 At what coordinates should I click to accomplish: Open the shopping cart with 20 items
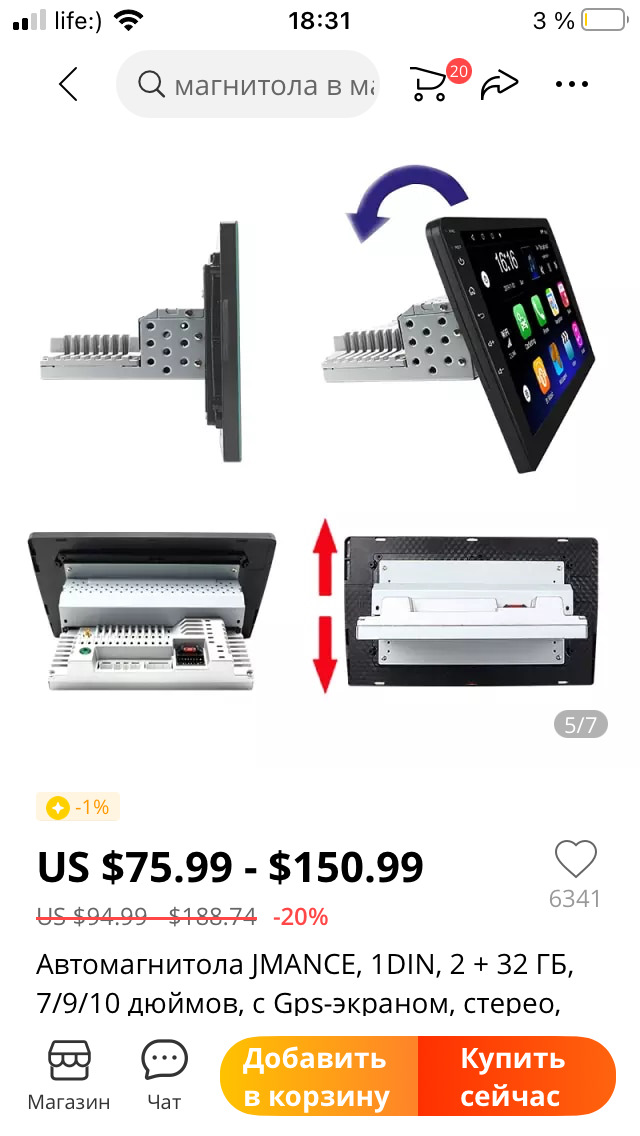click(x=432, y=84)
